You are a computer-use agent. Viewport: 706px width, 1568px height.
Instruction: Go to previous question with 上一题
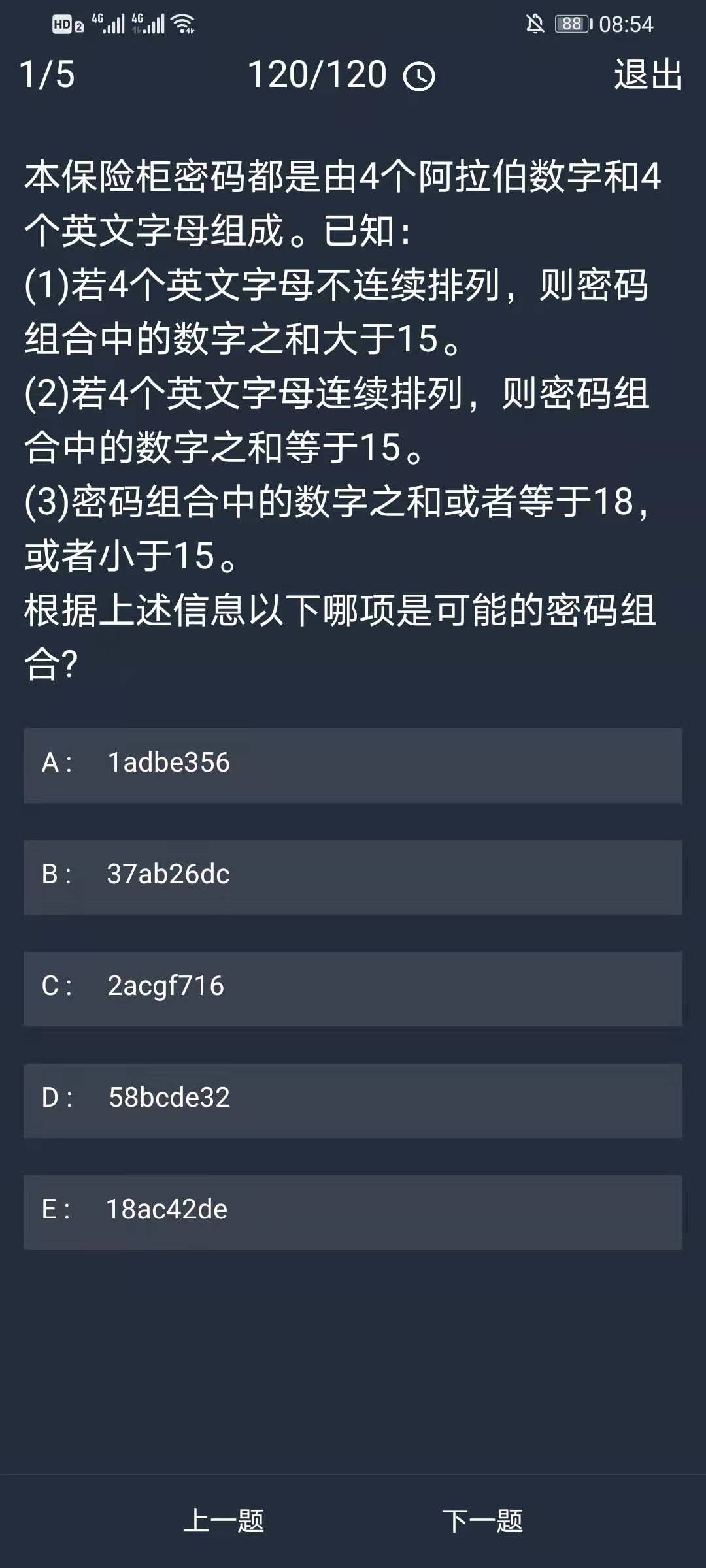click(224, 1520)
